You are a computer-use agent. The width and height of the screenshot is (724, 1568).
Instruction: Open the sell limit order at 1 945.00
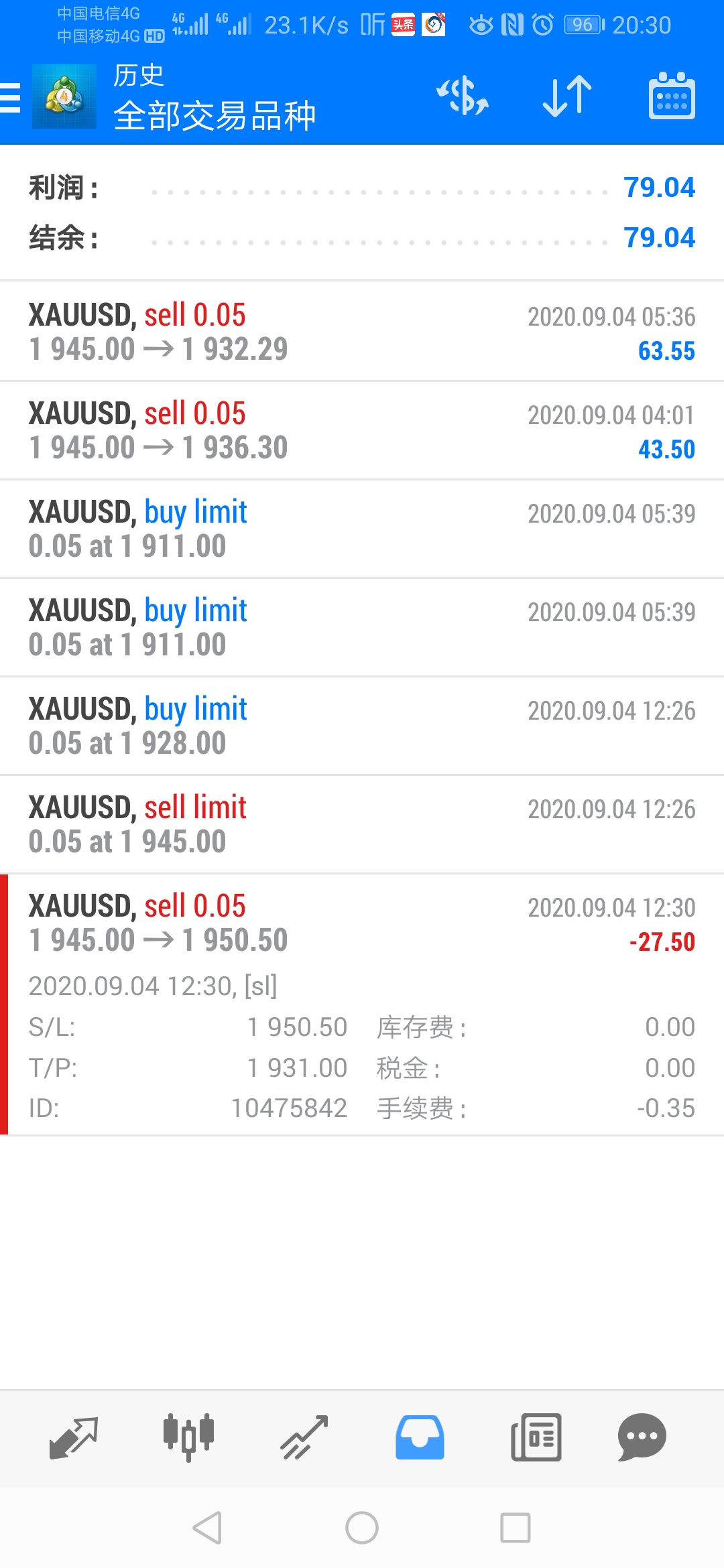(x=362, y=824)
